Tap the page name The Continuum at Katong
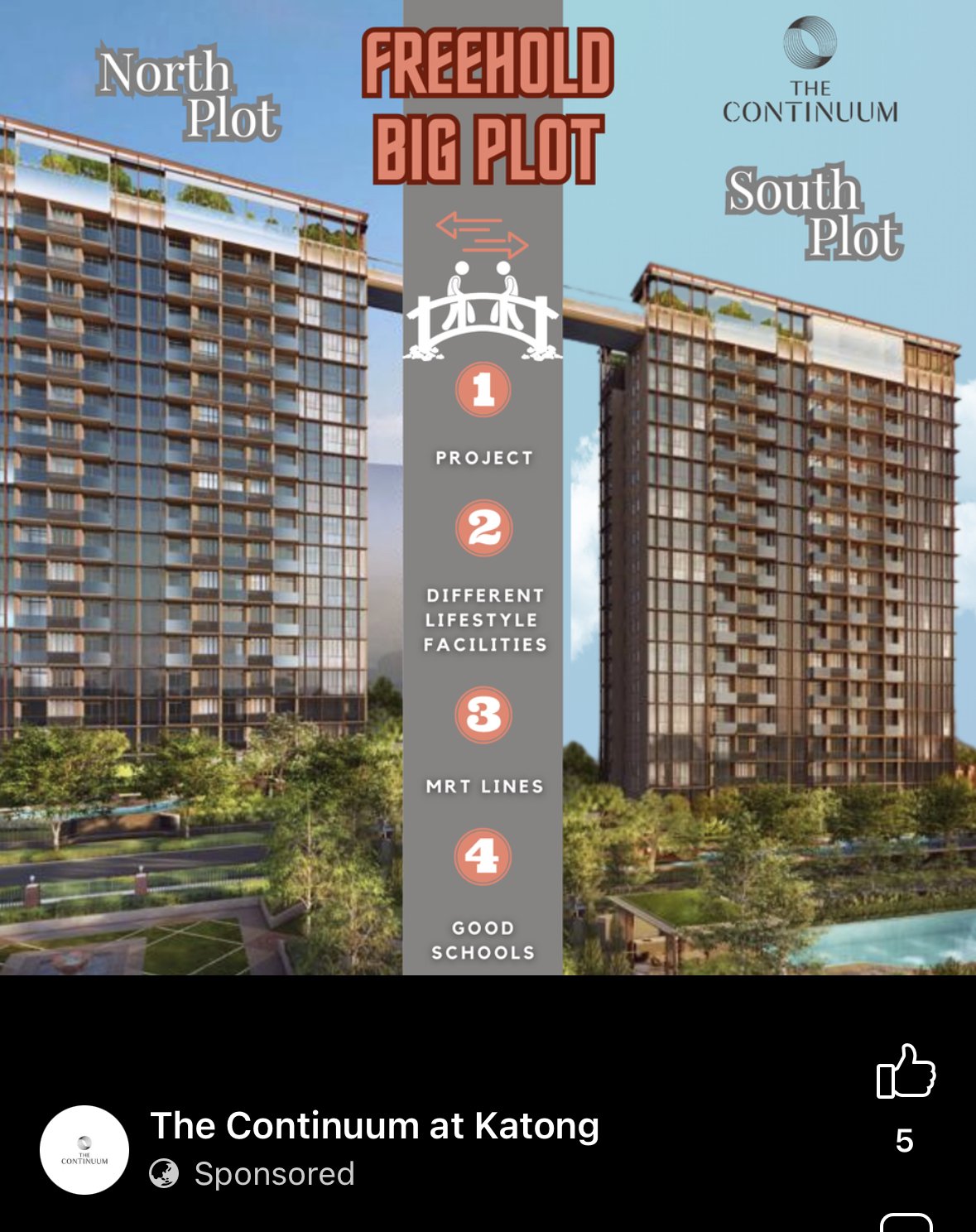Screen dimensions: 976x1232 (374, 1126)
